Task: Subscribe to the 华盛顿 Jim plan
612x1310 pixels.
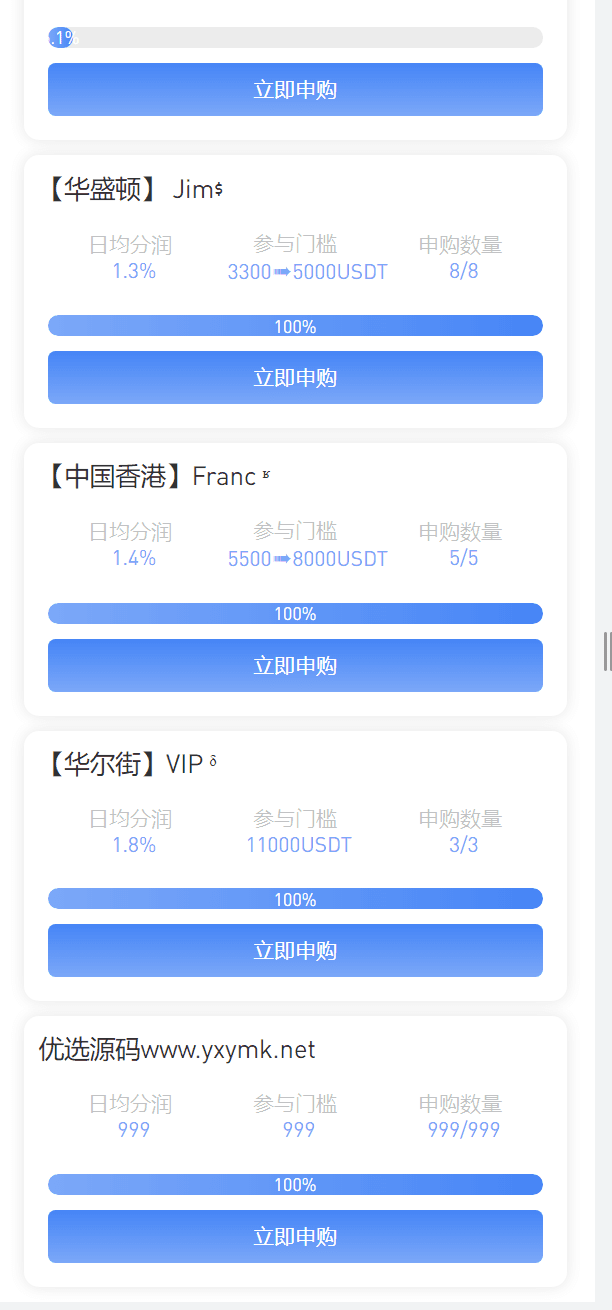Action: coord(295,378)
